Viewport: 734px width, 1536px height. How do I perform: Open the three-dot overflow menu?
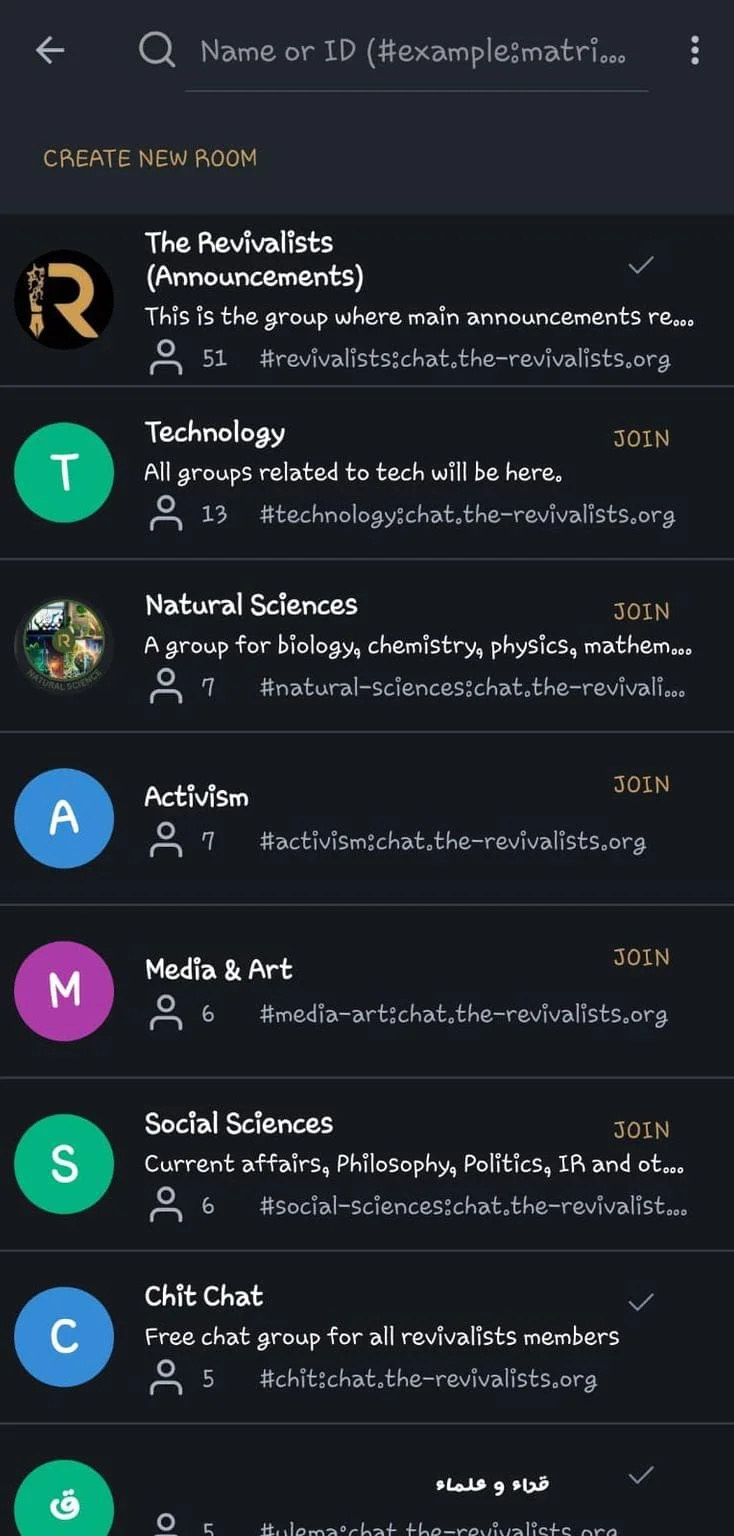695,51
